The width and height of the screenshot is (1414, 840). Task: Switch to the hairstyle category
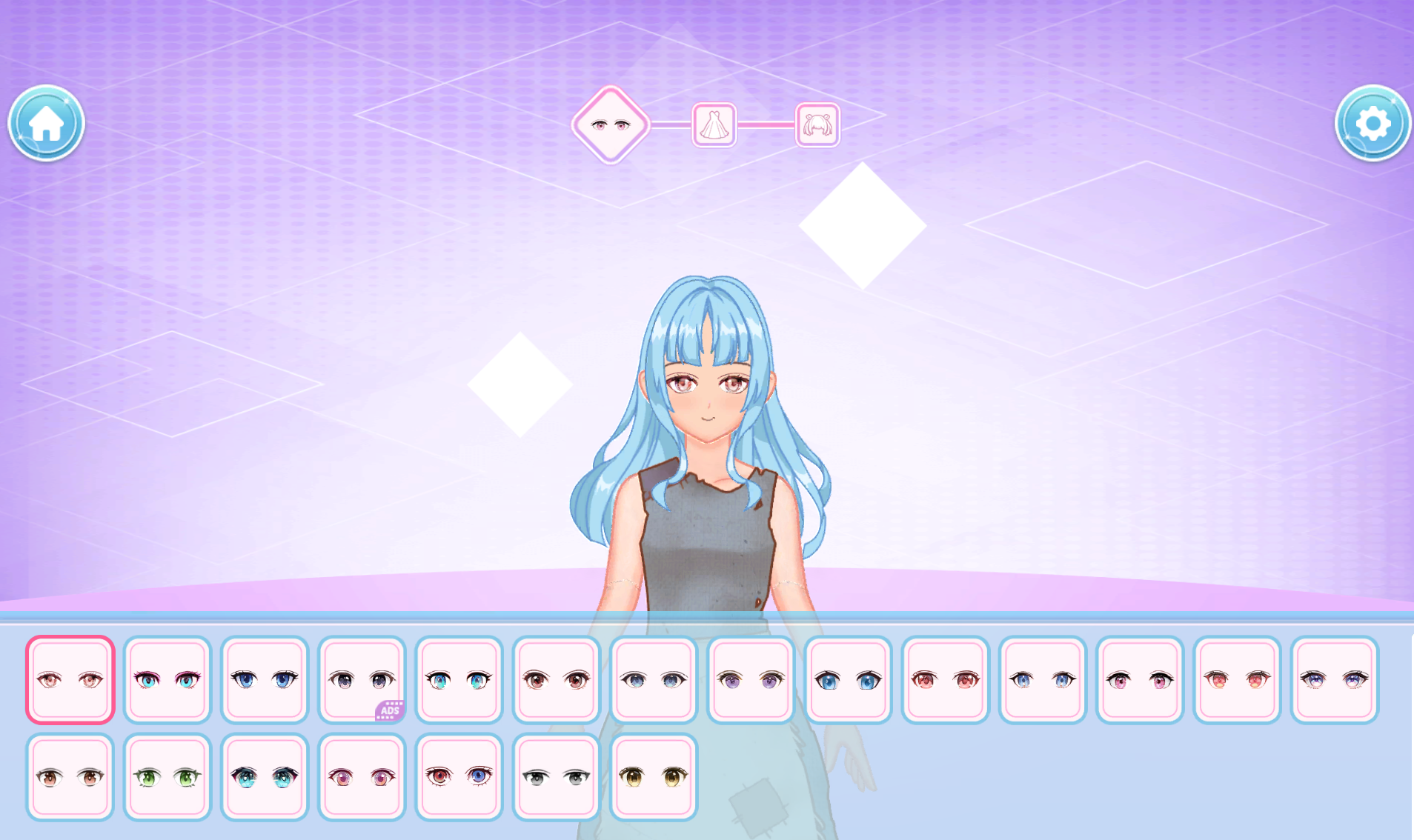[x=817, y=124]
